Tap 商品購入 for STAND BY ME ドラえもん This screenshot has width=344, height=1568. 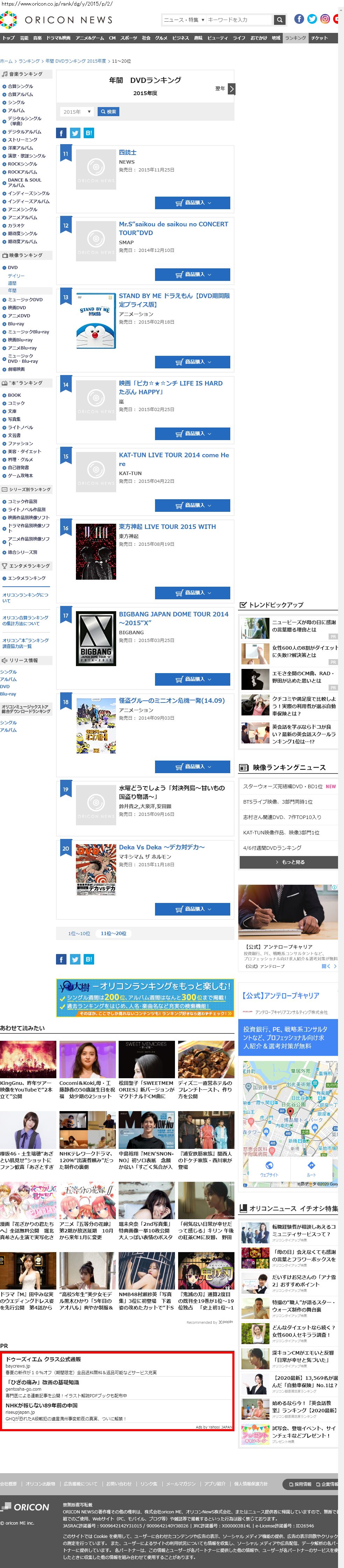point(192,362)
